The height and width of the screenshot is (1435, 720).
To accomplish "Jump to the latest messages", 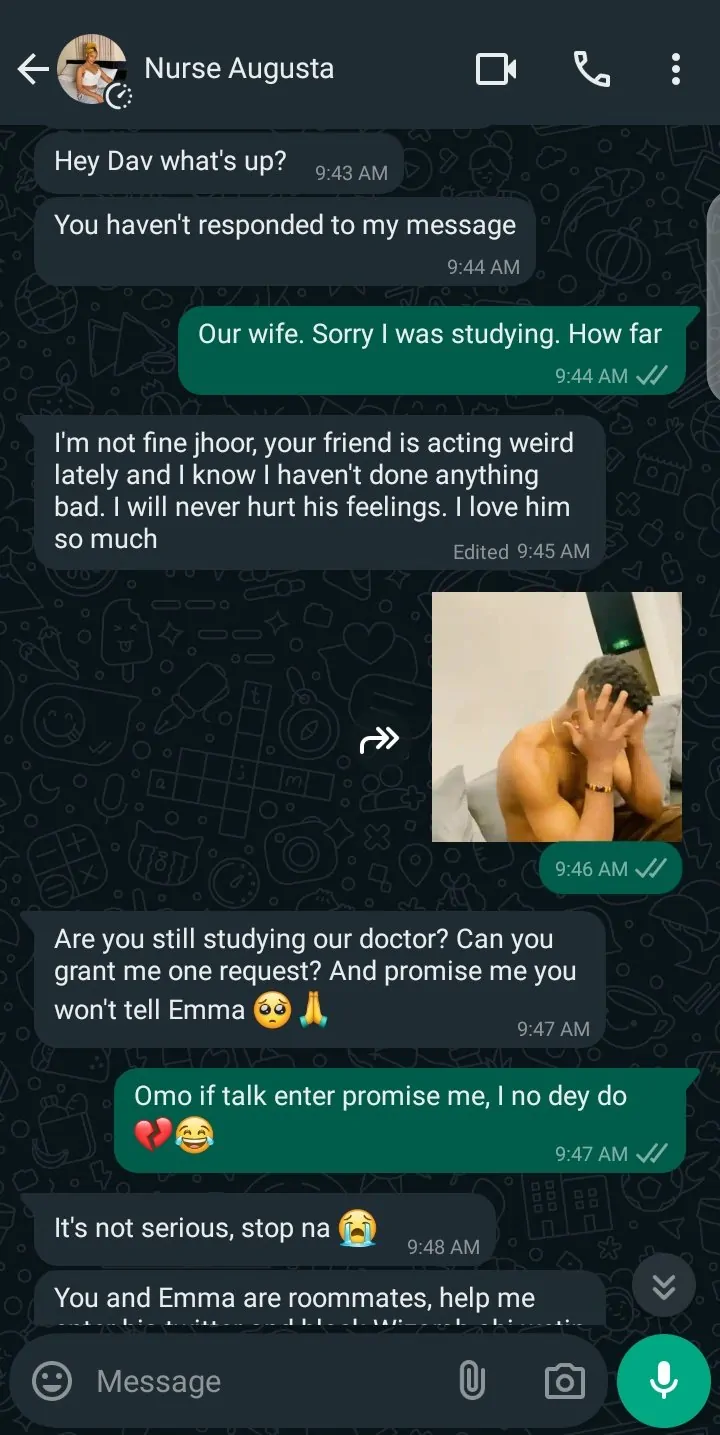I will (x=664, y=1285).
